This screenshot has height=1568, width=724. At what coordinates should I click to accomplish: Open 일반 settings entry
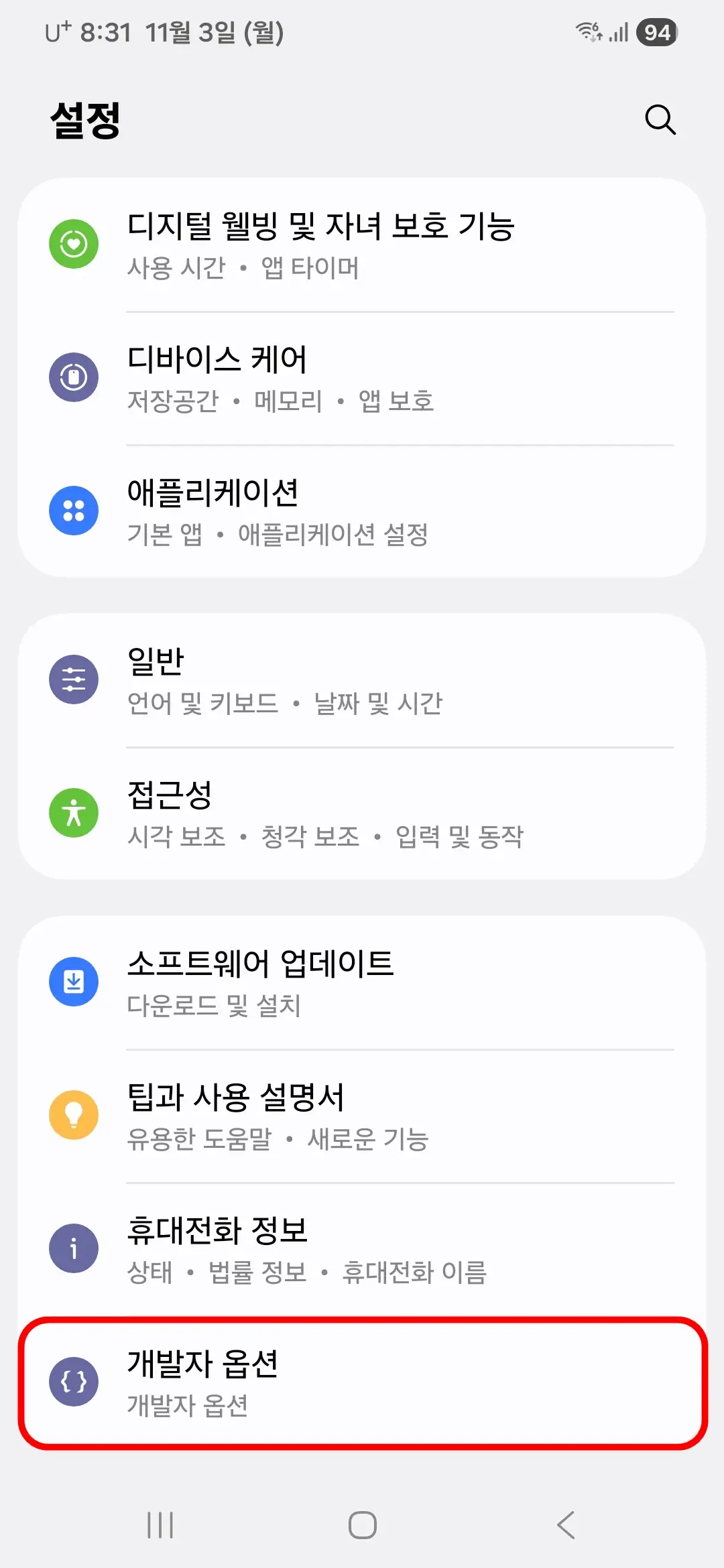point(362,678)
